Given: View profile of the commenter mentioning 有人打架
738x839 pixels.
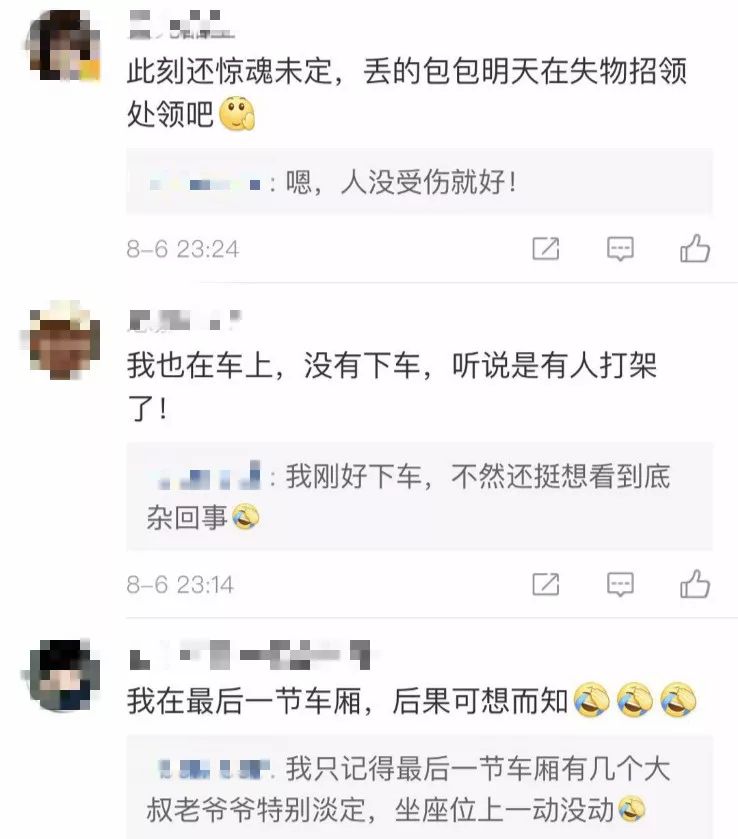Looking at the screenshot, I should (x=63, y=342).
